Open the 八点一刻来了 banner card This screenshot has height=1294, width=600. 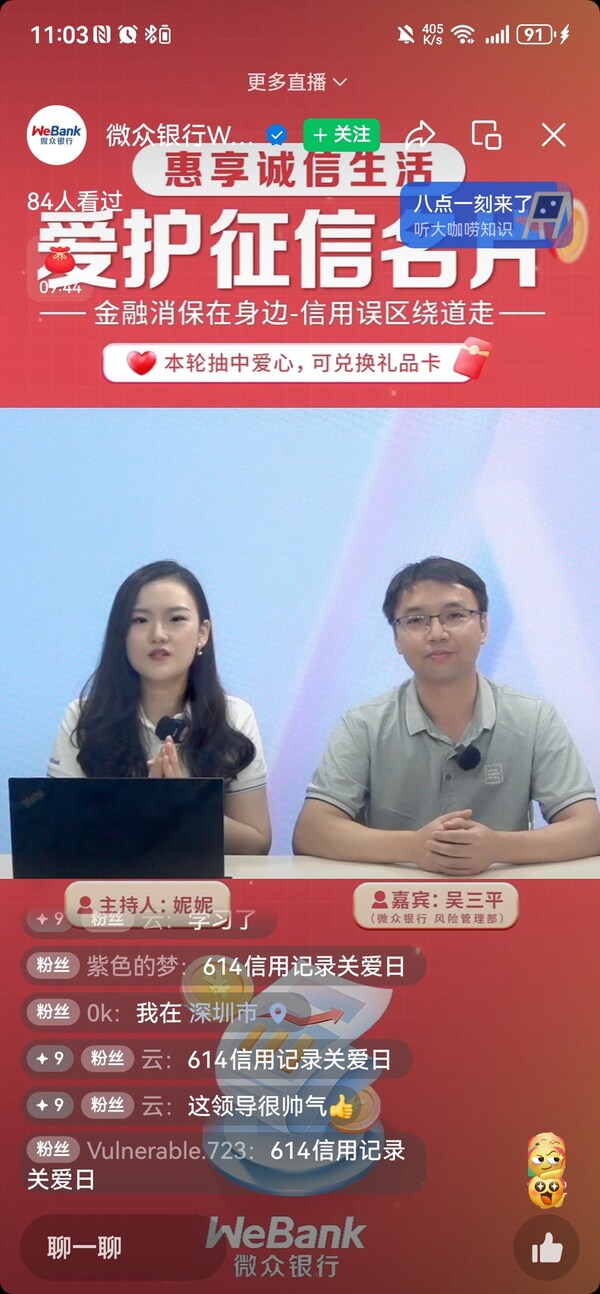point(485,215)
